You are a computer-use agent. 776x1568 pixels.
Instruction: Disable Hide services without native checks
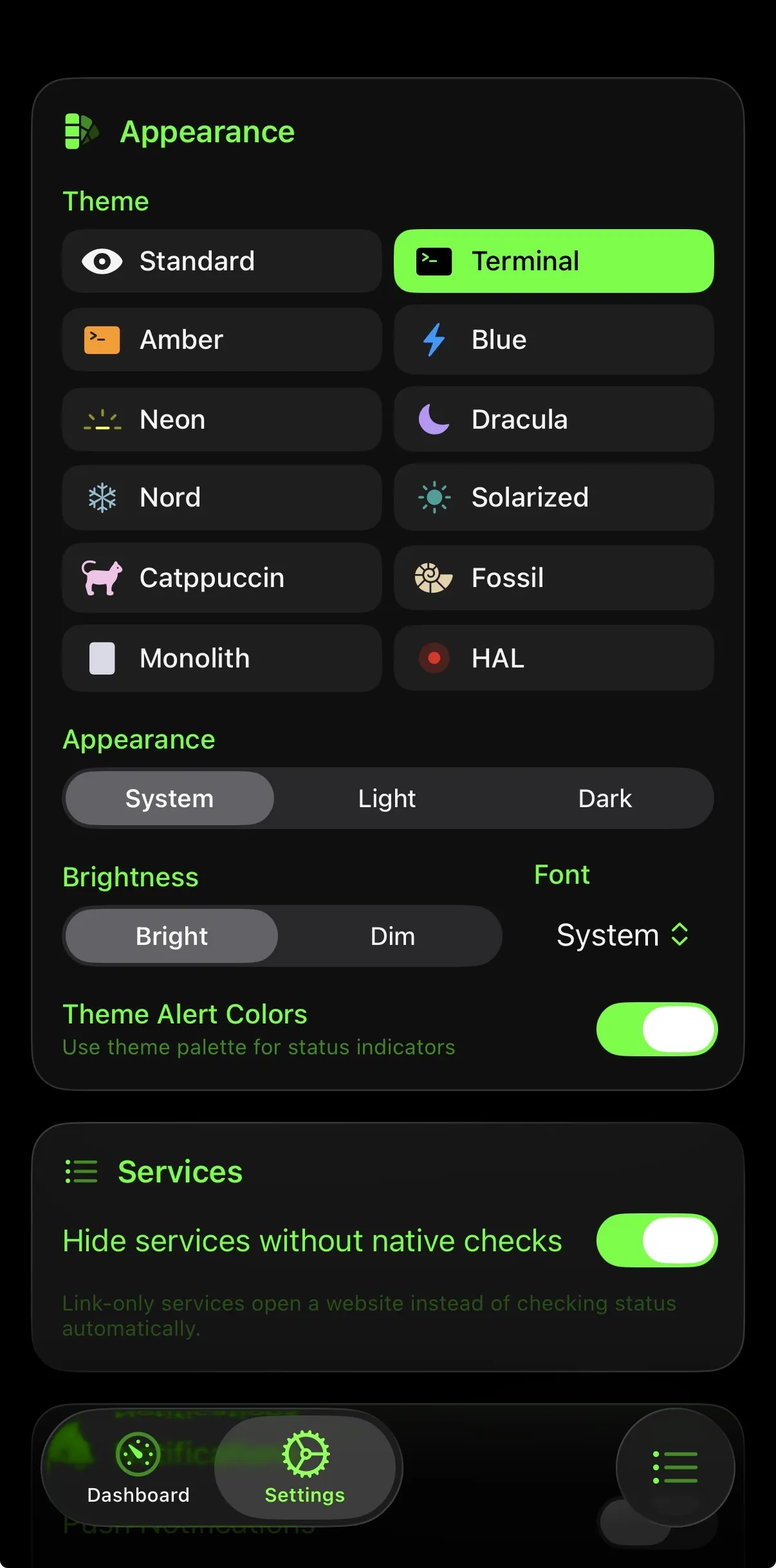(656, 1240)
